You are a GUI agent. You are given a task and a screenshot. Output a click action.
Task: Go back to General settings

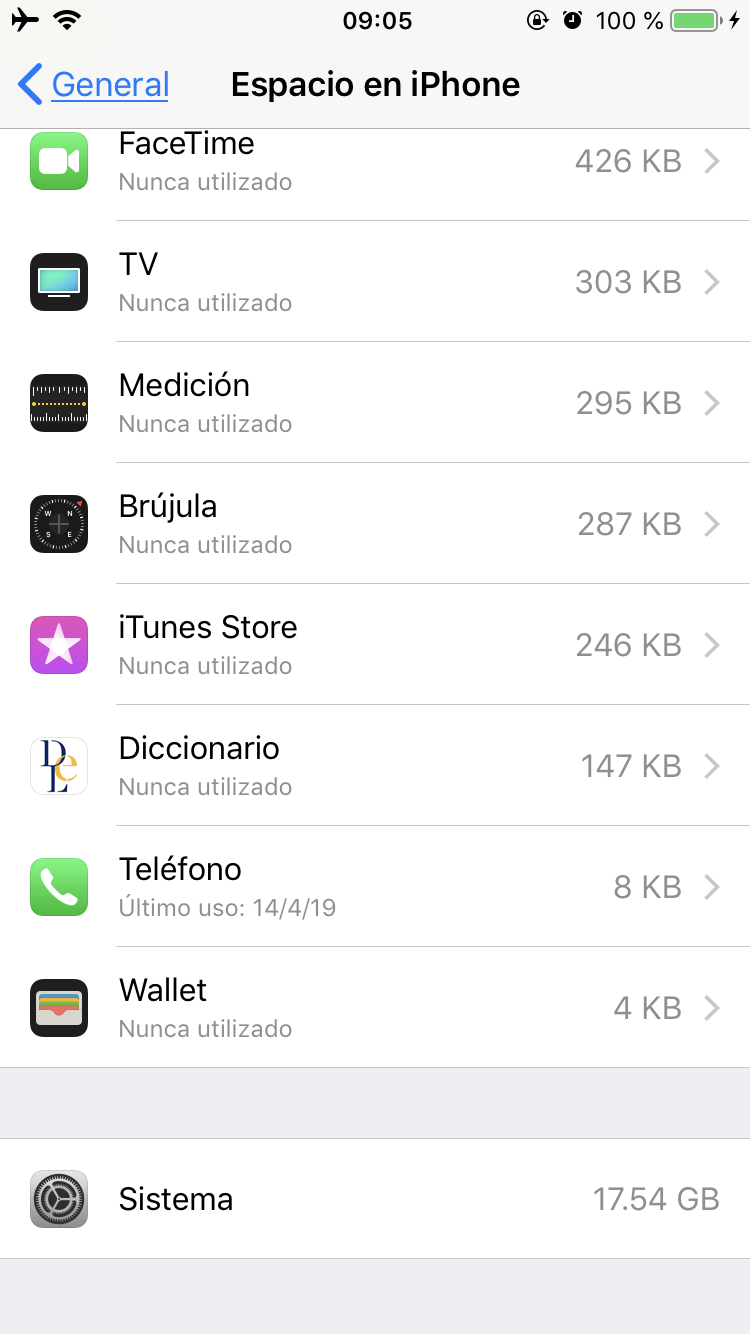click(94, 85)
